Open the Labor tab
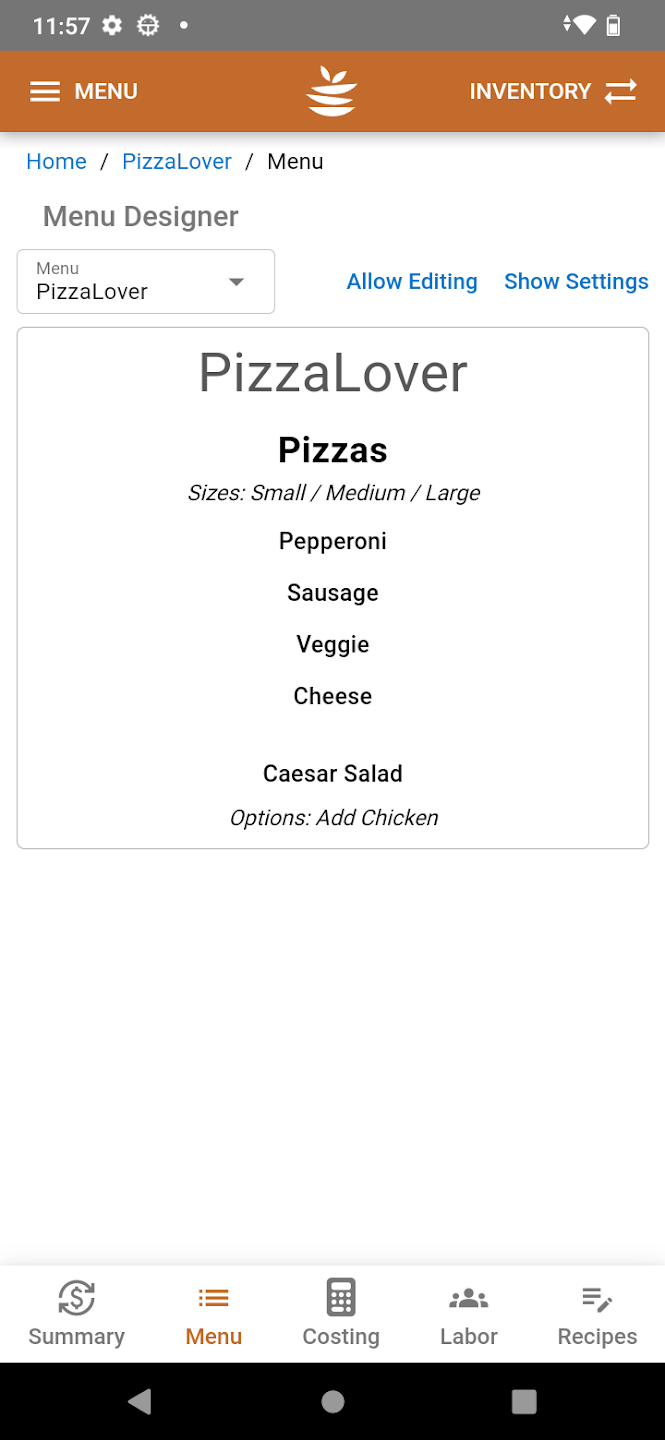This screenshot has width=665, height=1440. [x=469, y=1314]
